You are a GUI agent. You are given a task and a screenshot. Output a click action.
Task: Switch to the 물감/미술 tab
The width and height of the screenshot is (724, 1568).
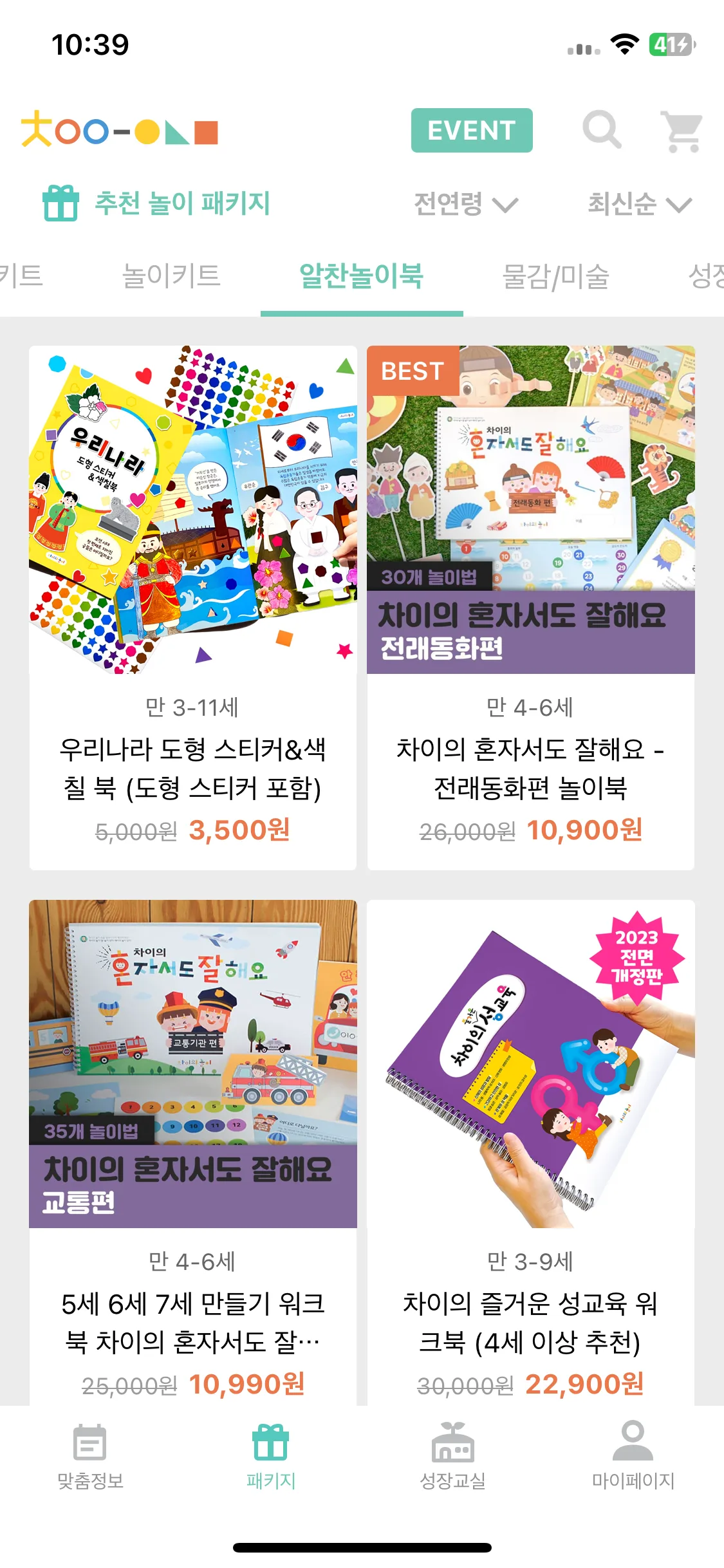pos(555,276)
